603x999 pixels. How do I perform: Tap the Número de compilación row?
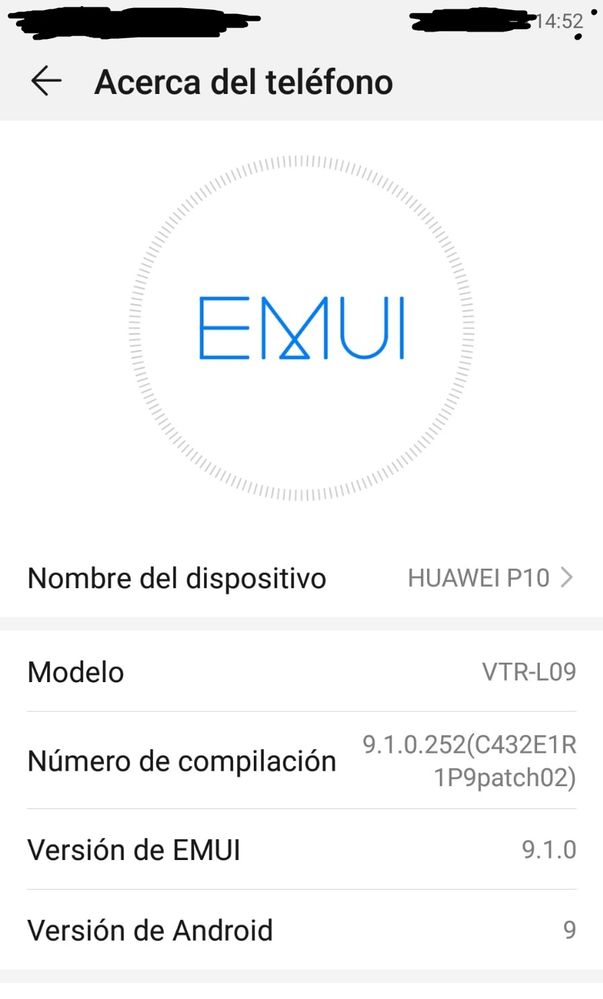point(301,761)
